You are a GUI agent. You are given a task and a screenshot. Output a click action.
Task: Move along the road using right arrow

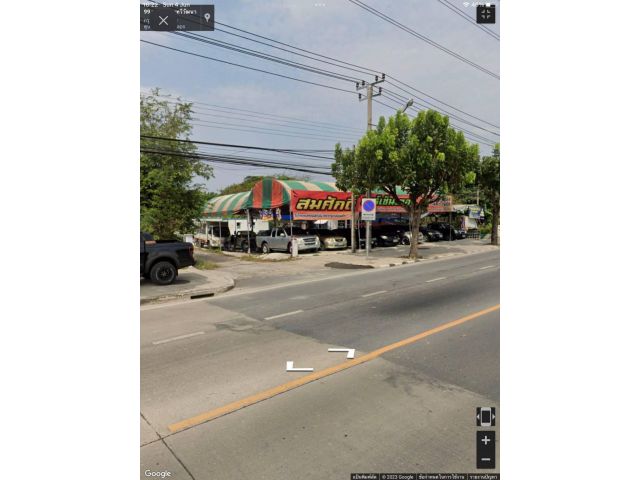tap(342, 352)
